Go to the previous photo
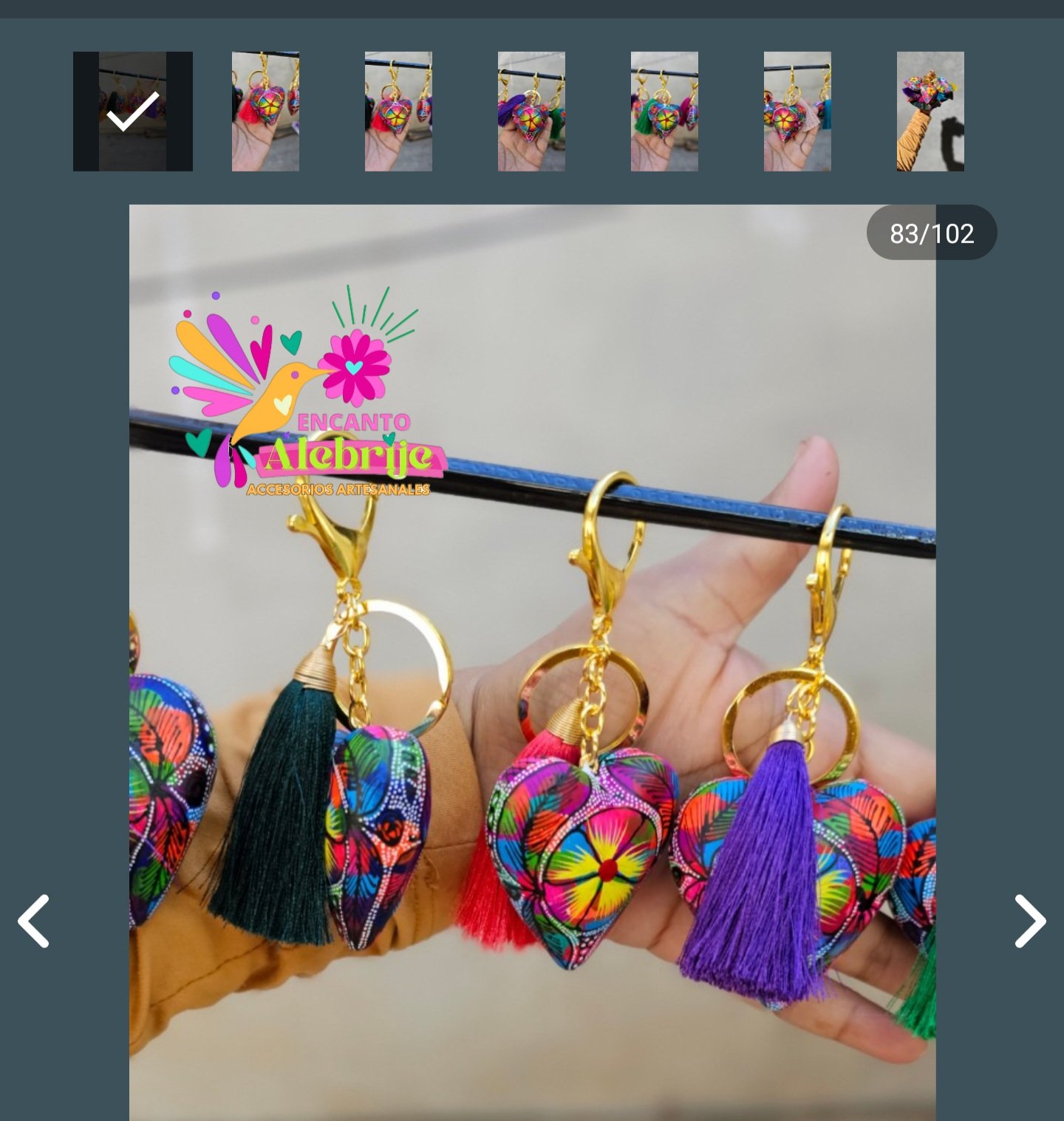The height and width of the screenshot is (1121, 1064). point(34,921)
